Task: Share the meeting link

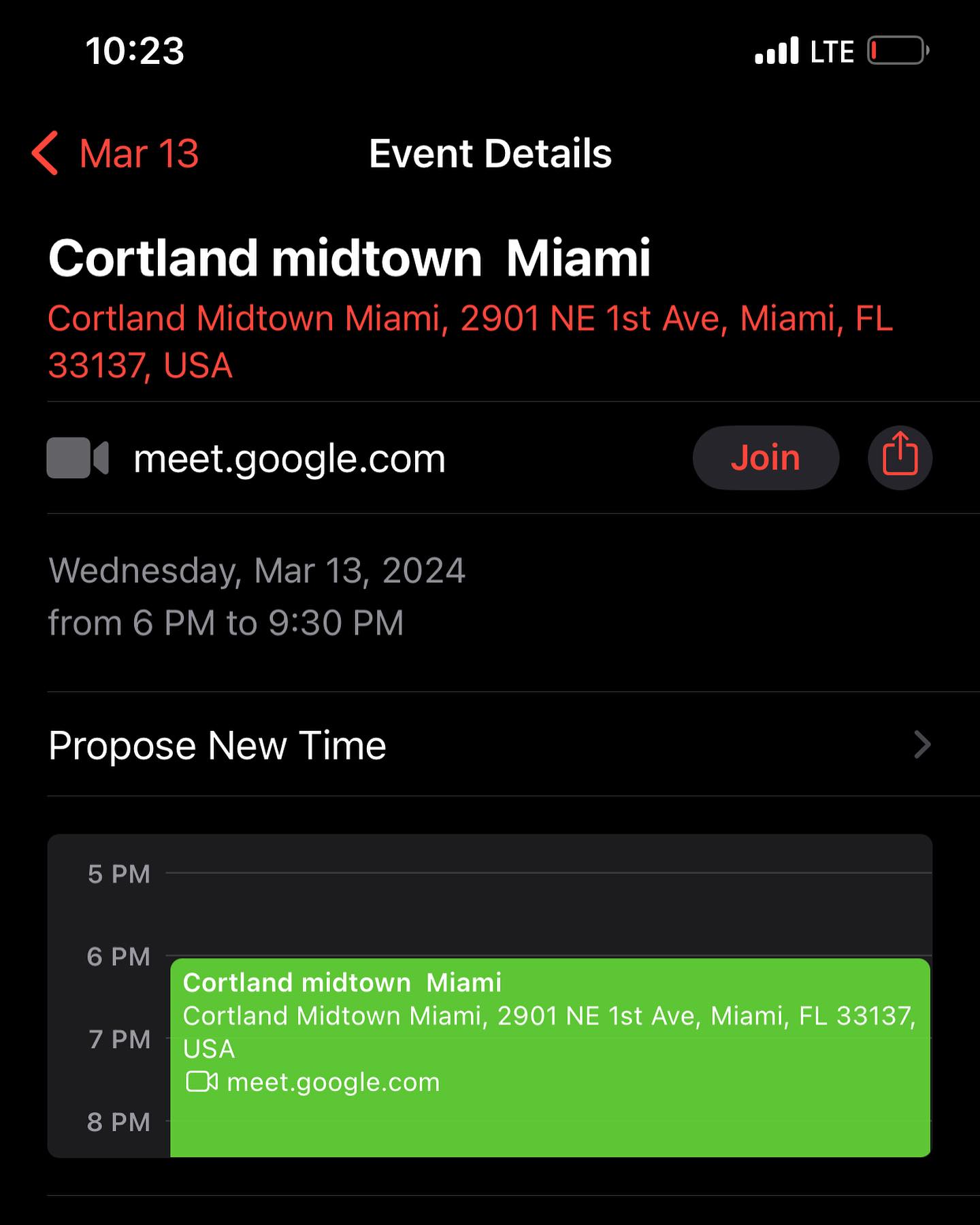Action: tap(900, 457)
